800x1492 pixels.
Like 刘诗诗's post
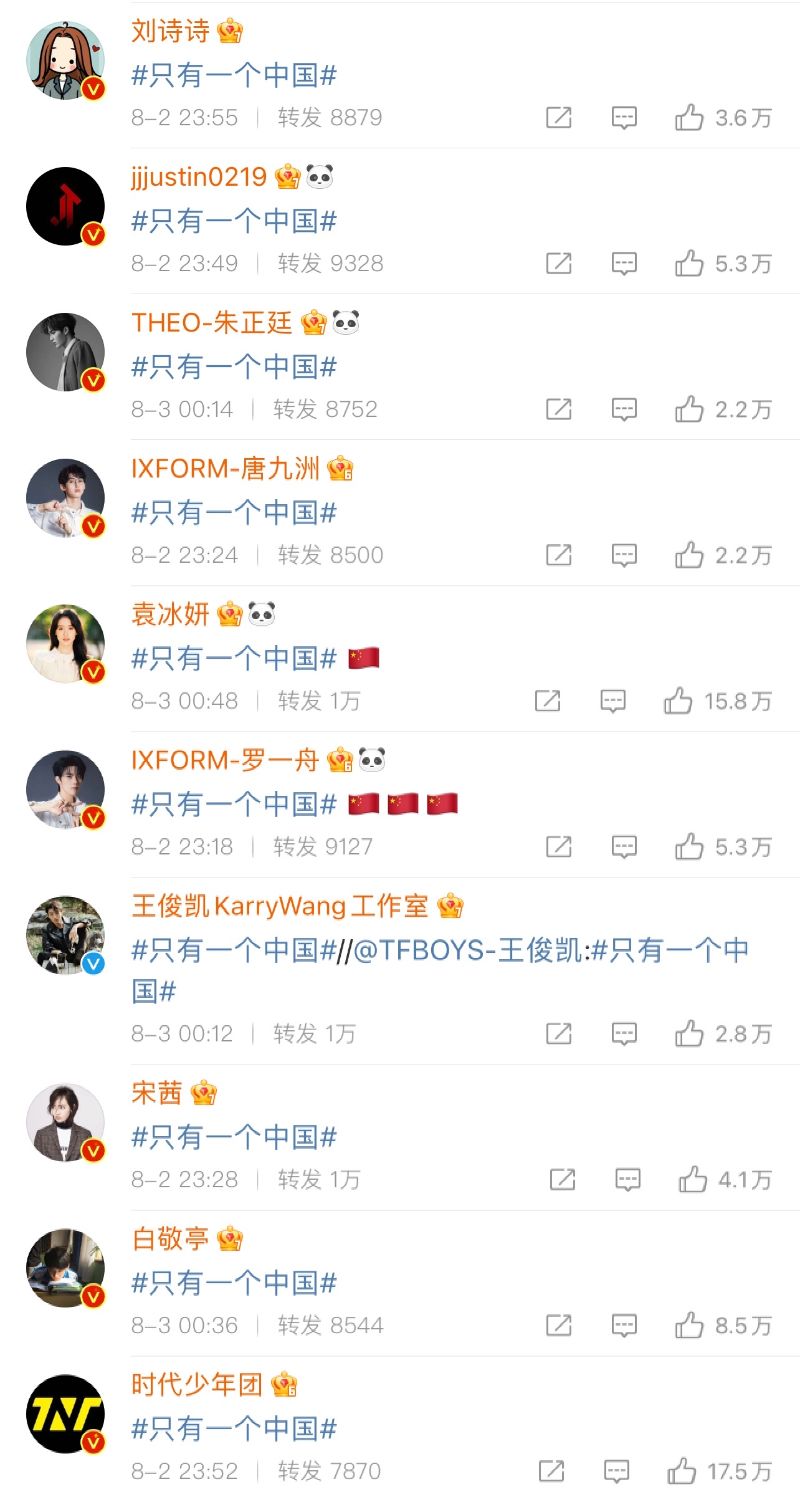click(x=689, y=118)
